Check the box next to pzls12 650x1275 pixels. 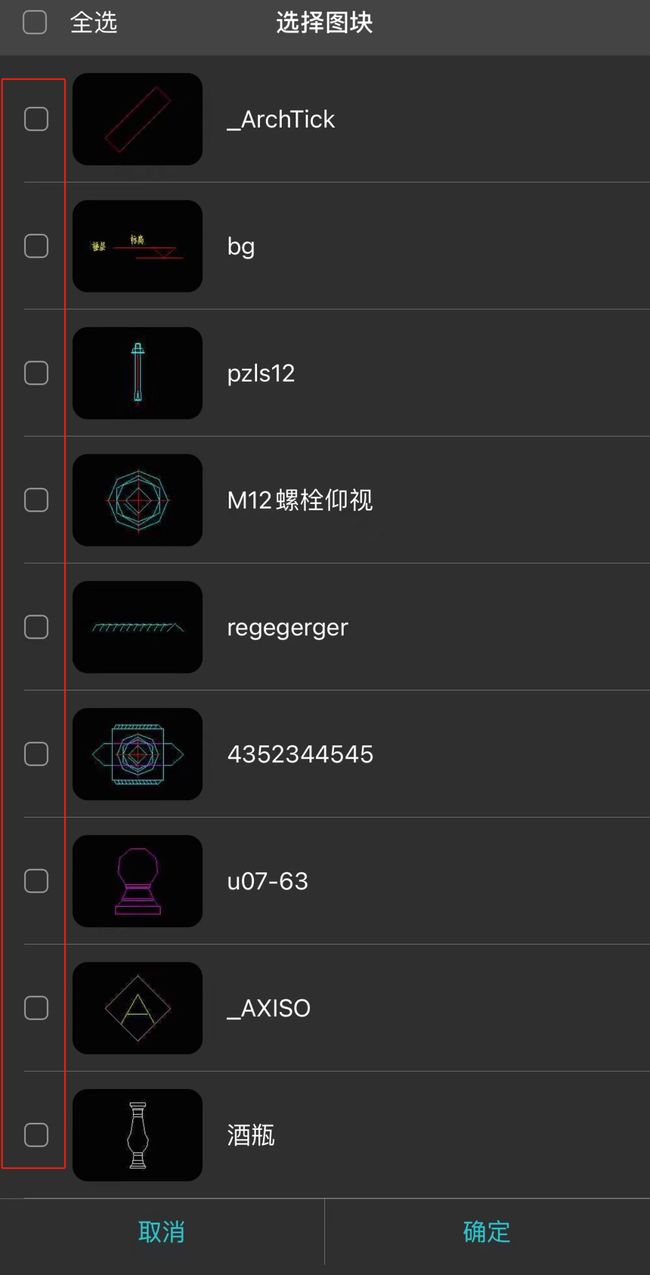coord(36,373)
